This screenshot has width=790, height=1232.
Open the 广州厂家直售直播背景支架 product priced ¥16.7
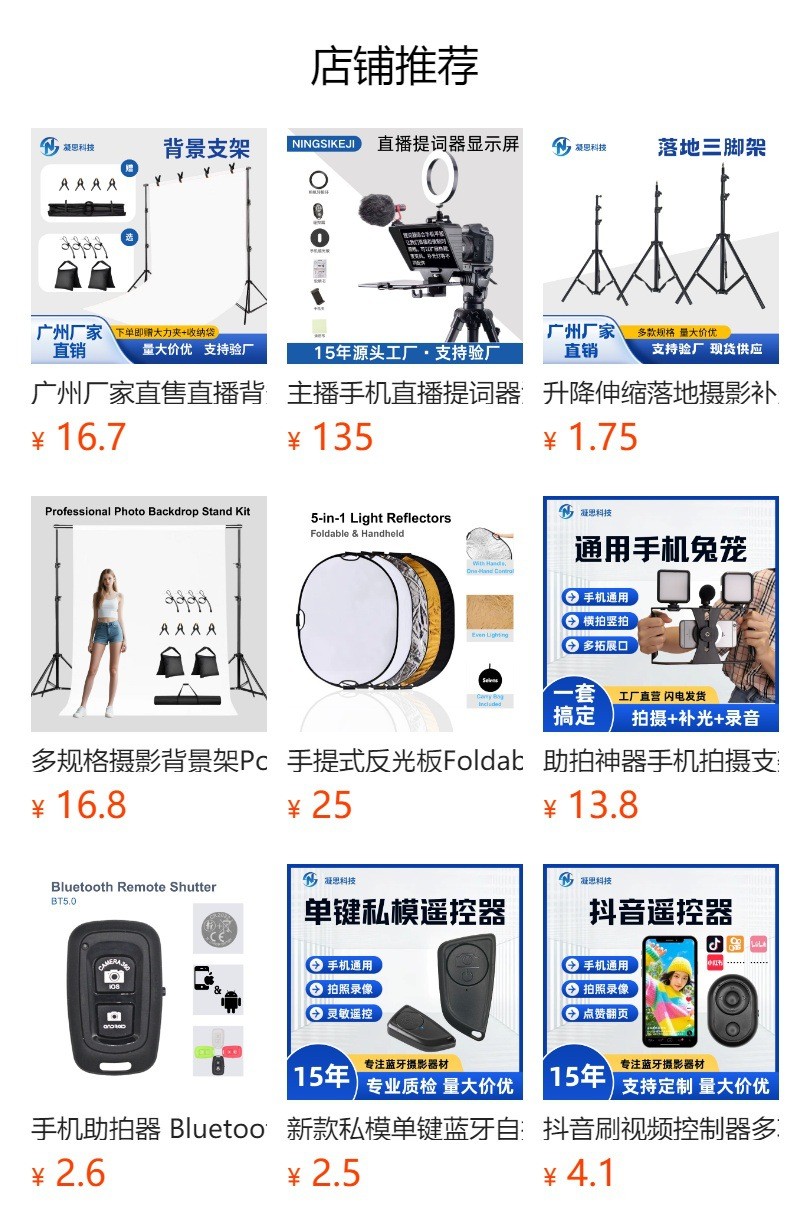point(149,246)
